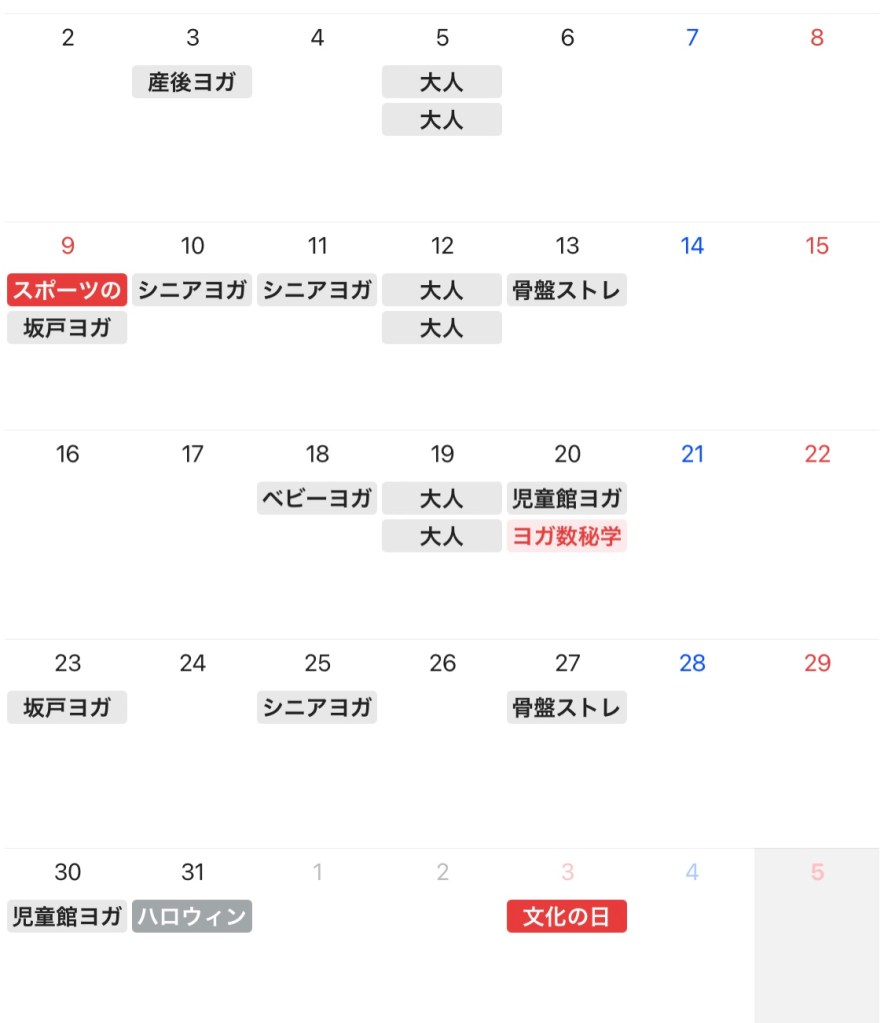This screenshot has height=1023, width=884.
Task: Open the 児童館ヨガ event on the 30th
Action: coord(67,915)
